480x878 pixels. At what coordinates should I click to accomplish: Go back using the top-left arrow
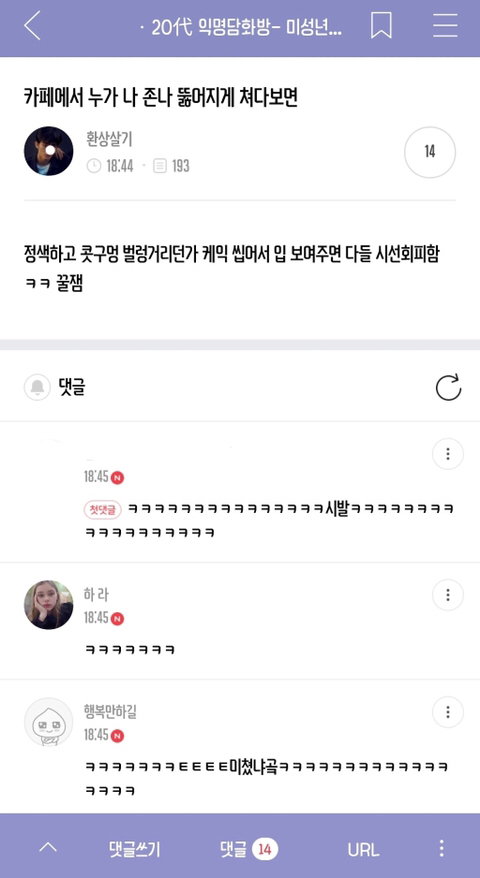[x=32, y=27]
